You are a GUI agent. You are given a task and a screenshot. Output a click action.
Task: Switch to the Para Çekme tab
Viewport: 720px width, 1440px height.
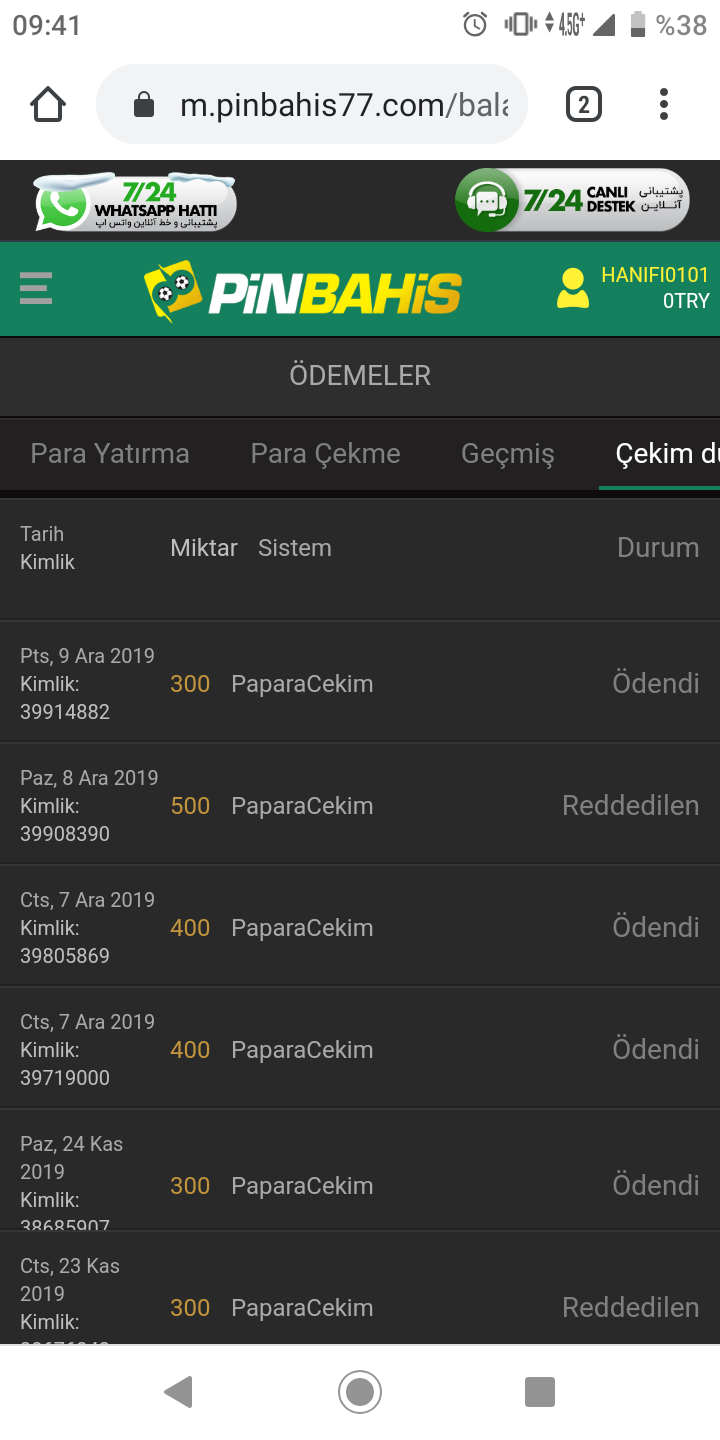coord(325,454)
